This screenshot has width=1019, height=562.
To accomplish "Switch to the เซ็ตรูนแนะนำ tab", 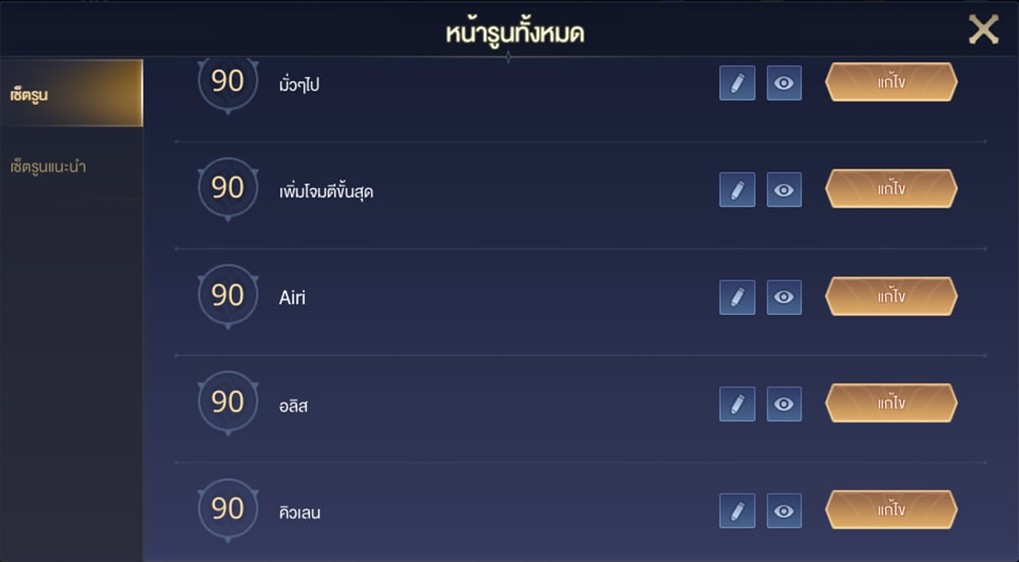I will coord(70,166).
